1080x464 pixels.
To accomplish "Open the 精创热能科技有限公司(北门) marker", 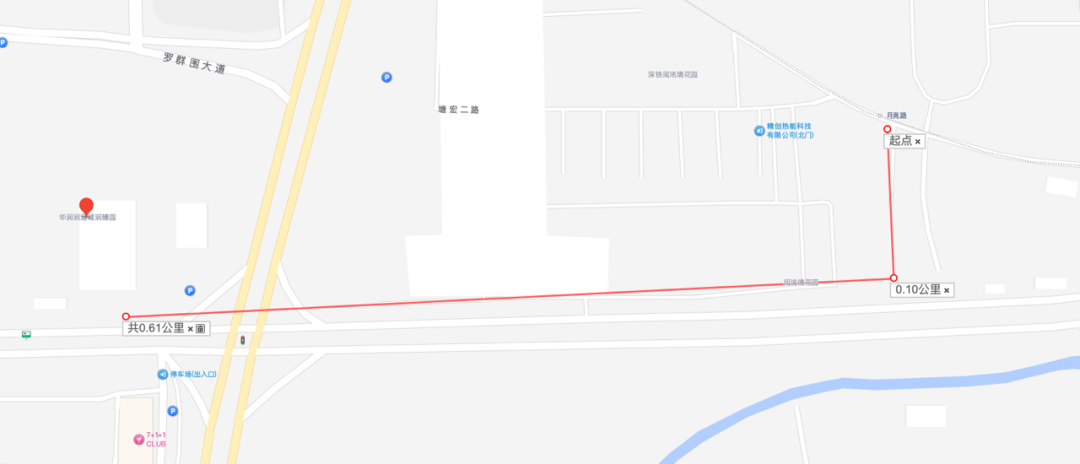I will pos(759,130).
